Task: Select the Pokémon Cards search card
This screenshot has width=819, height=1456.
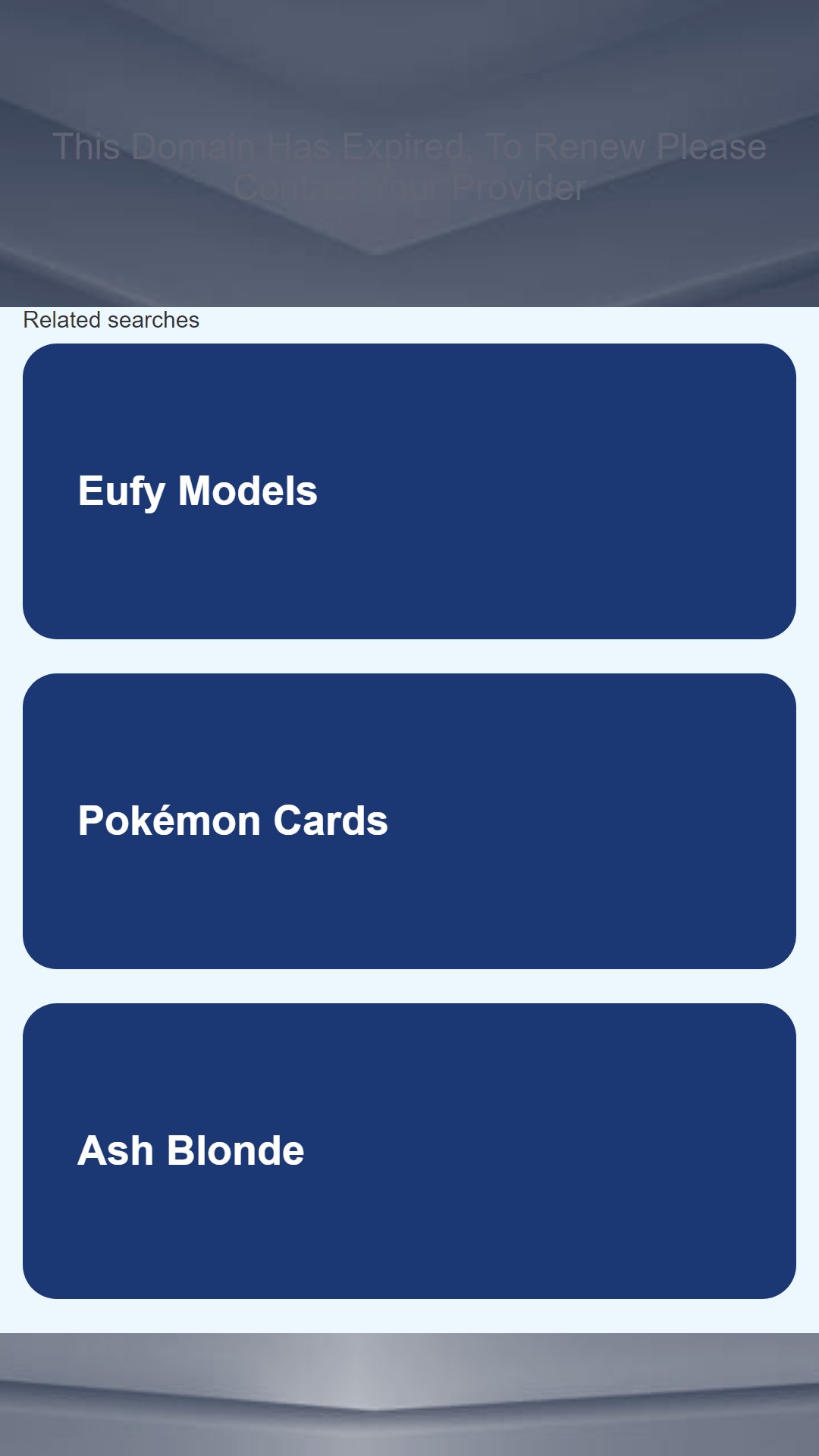Action: tap(409, 821)
